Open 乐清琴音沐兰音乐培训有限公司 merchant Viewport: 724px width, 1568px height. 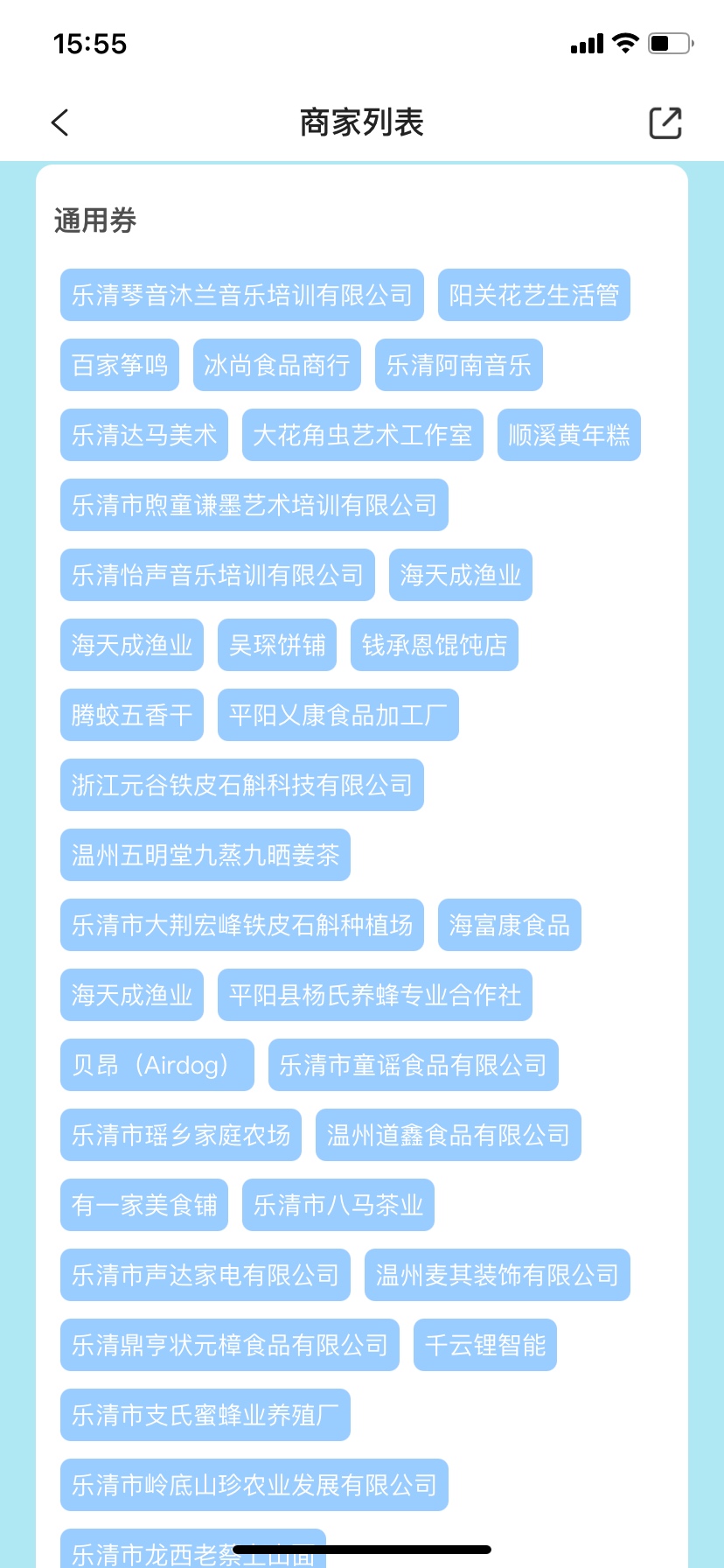[241, 295]
